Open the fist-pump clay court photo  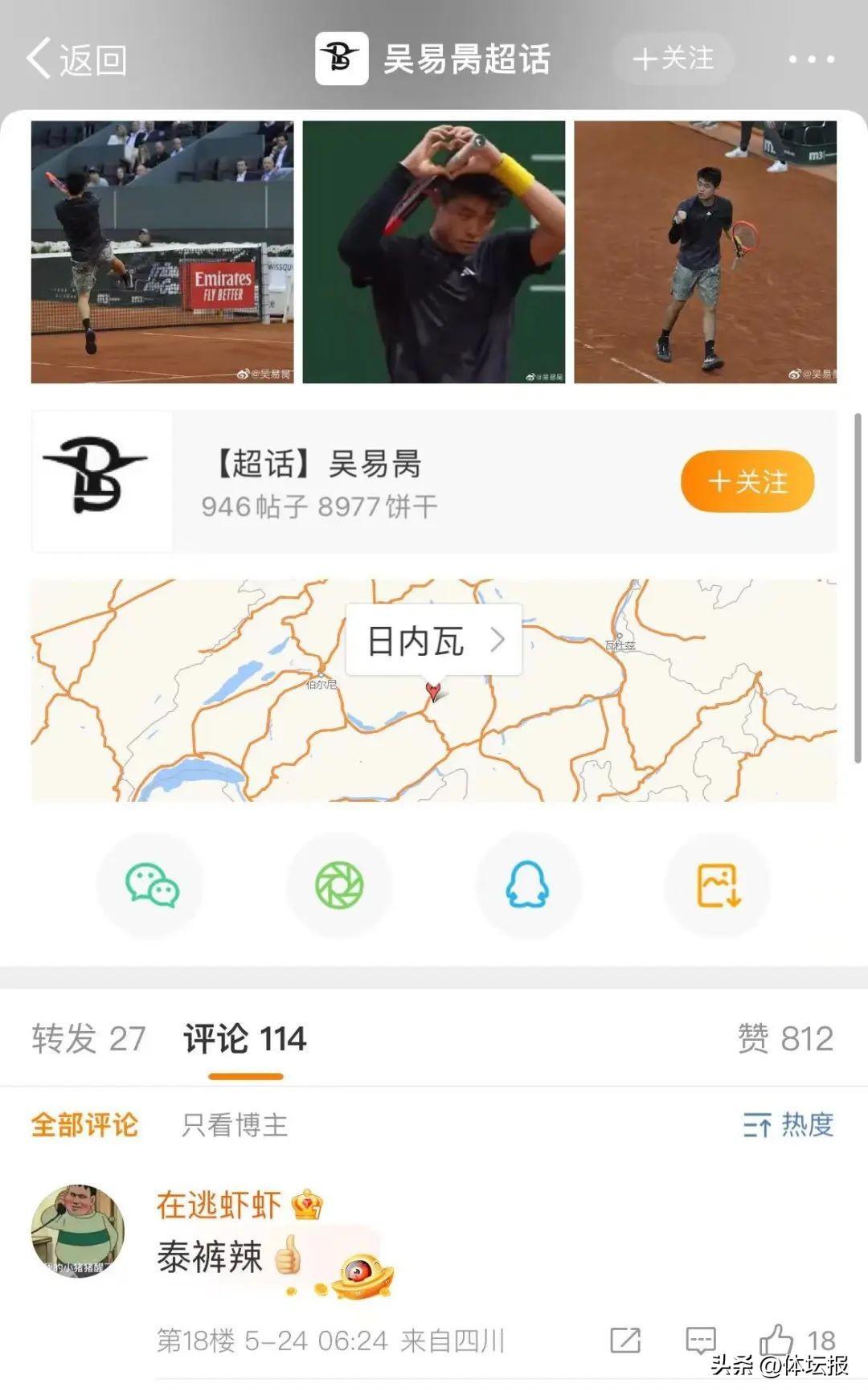point(705,252)
